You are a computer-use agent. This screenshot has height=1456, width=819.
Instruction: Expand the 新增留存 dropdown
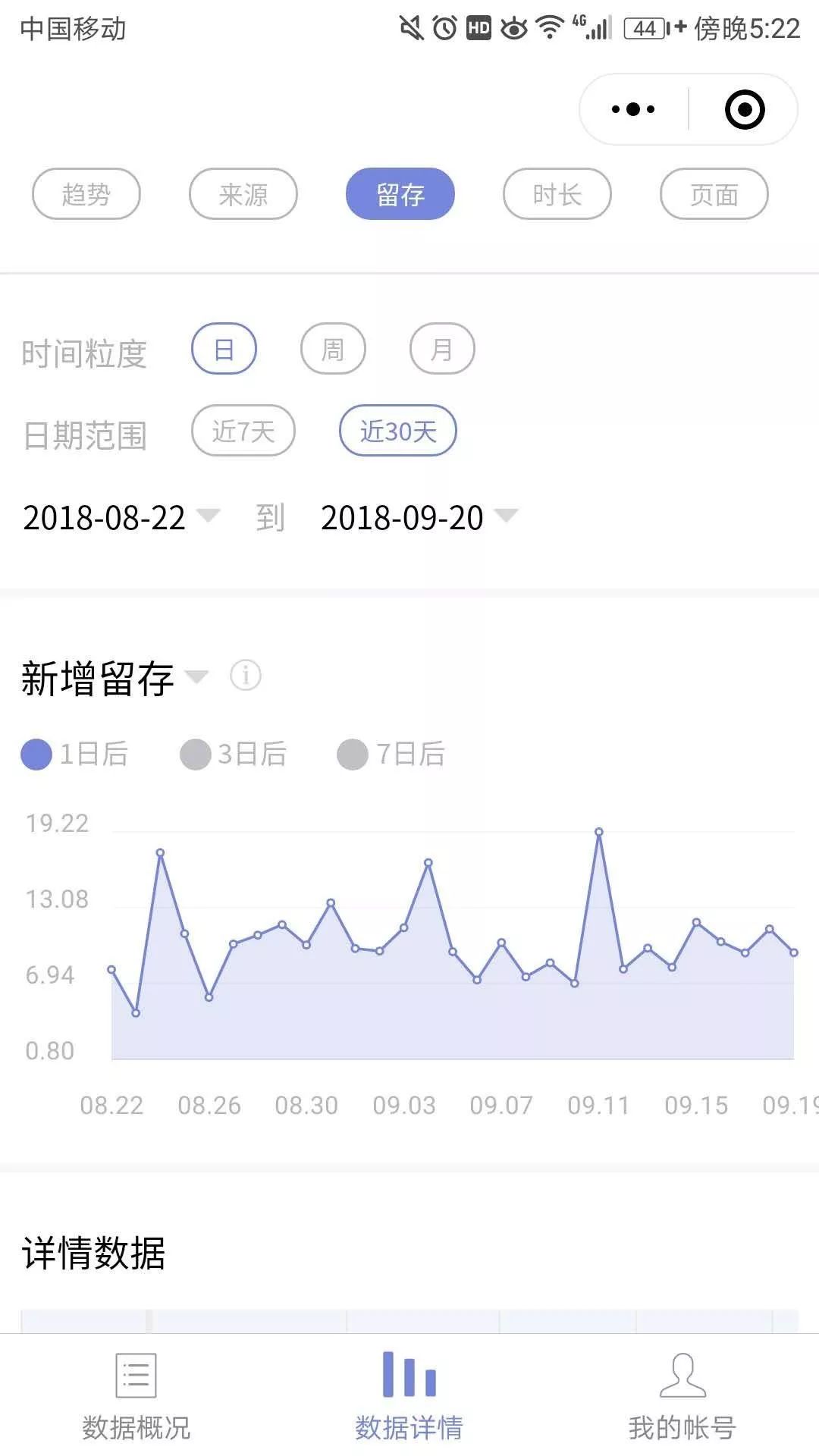pyautogui.click(x=115, y=677)
